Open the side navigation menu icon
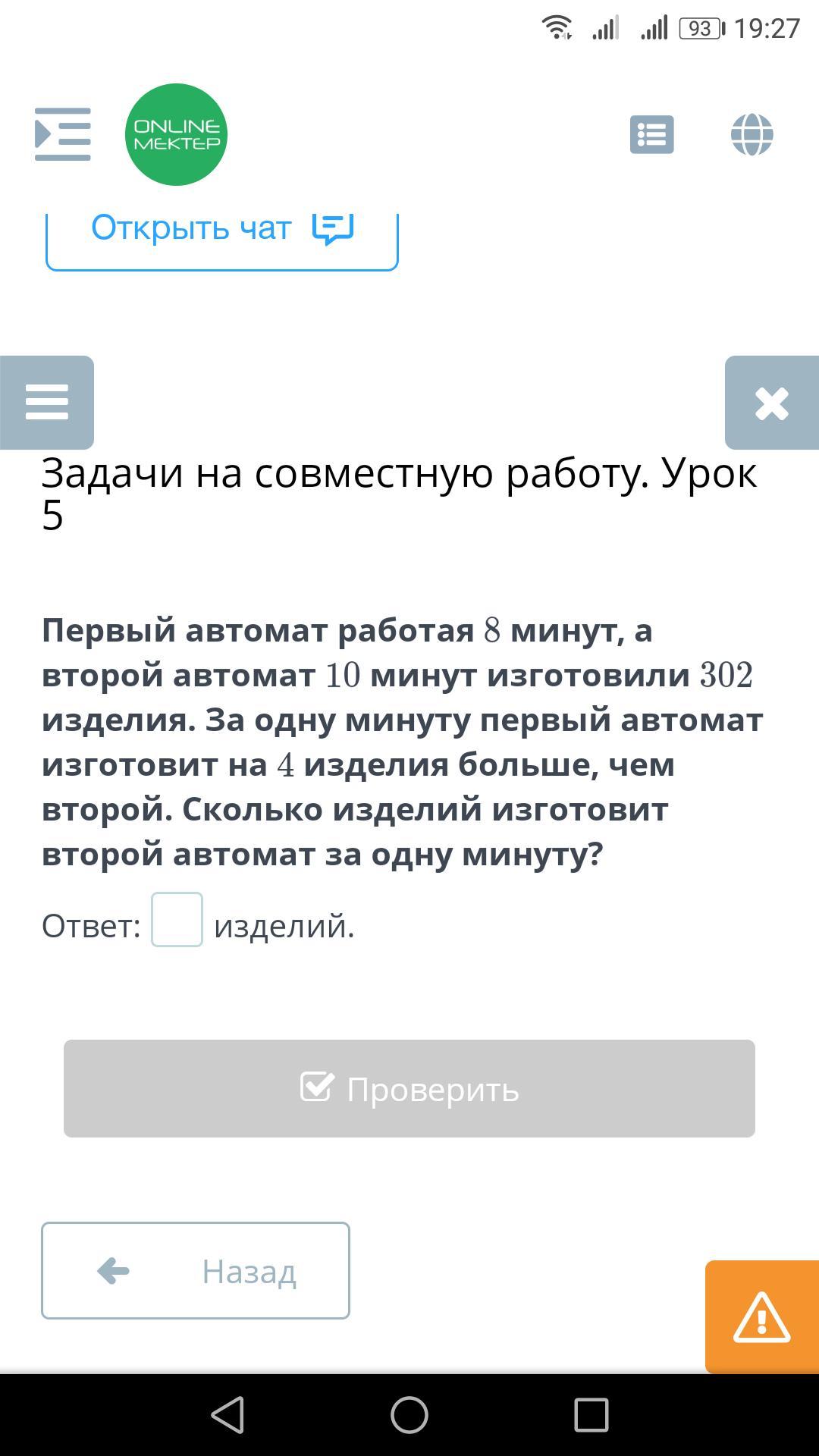Image resolution: width=819 pixels, height=1456 pixels. pyautogui.click(x=63, y=134)
